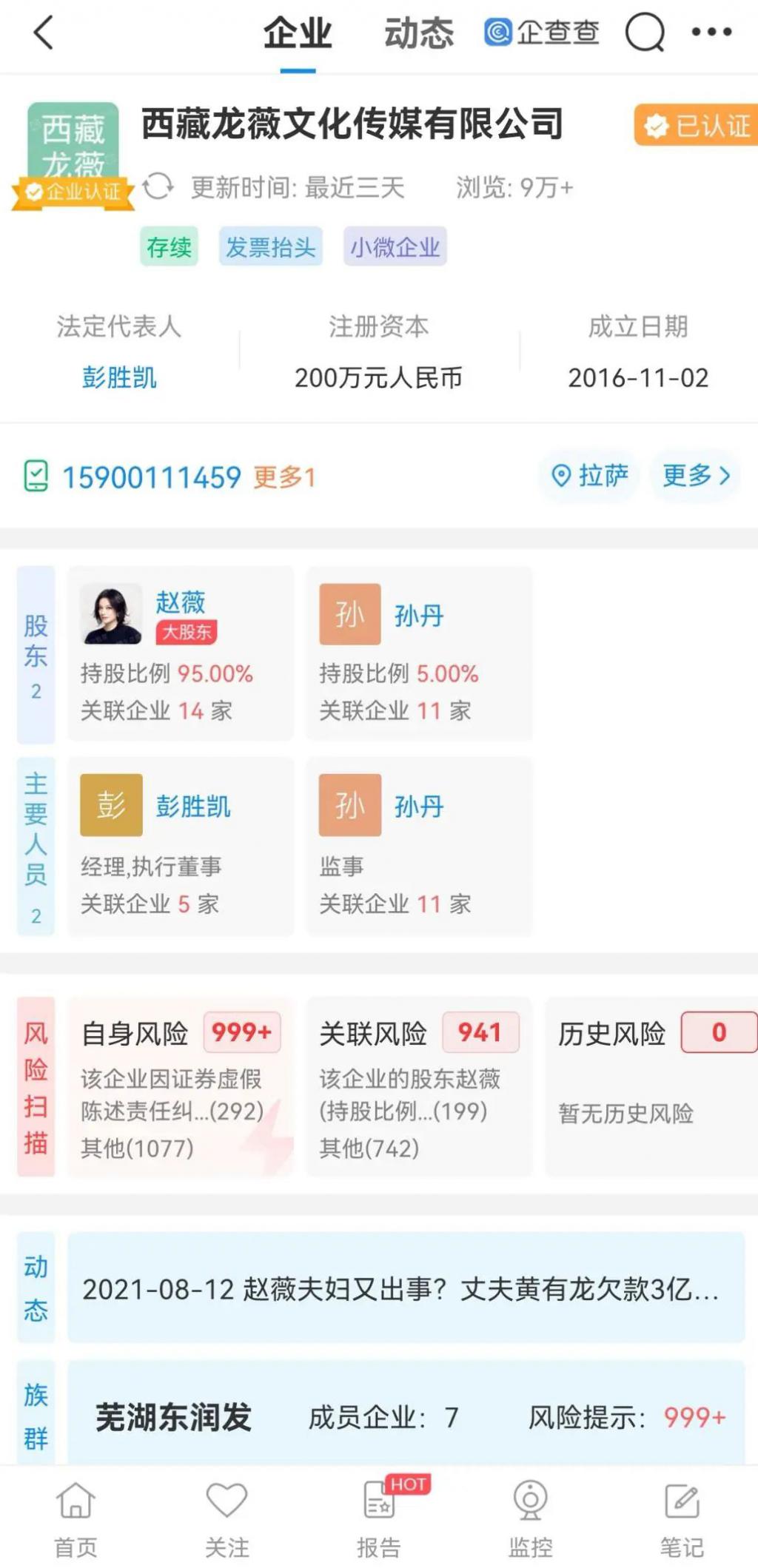Screen dimensions: 758x1568
Task: Open shareholder 孙丹 with 5.00% stake
Action: [419, 653]
